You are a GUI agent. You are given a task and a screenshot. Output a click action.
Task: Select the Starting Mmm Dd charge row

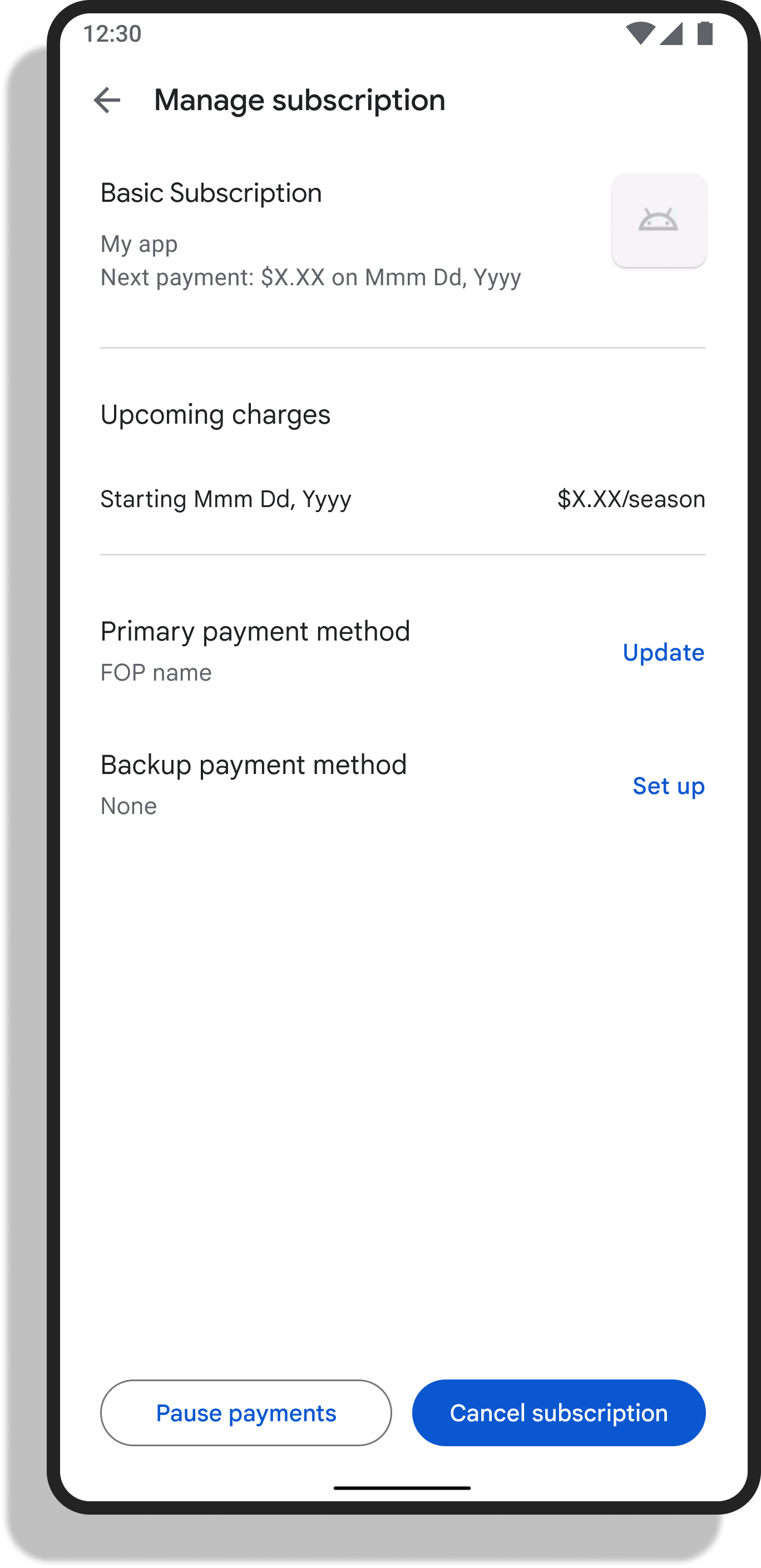pyautogui.click(x=226, y=499)
